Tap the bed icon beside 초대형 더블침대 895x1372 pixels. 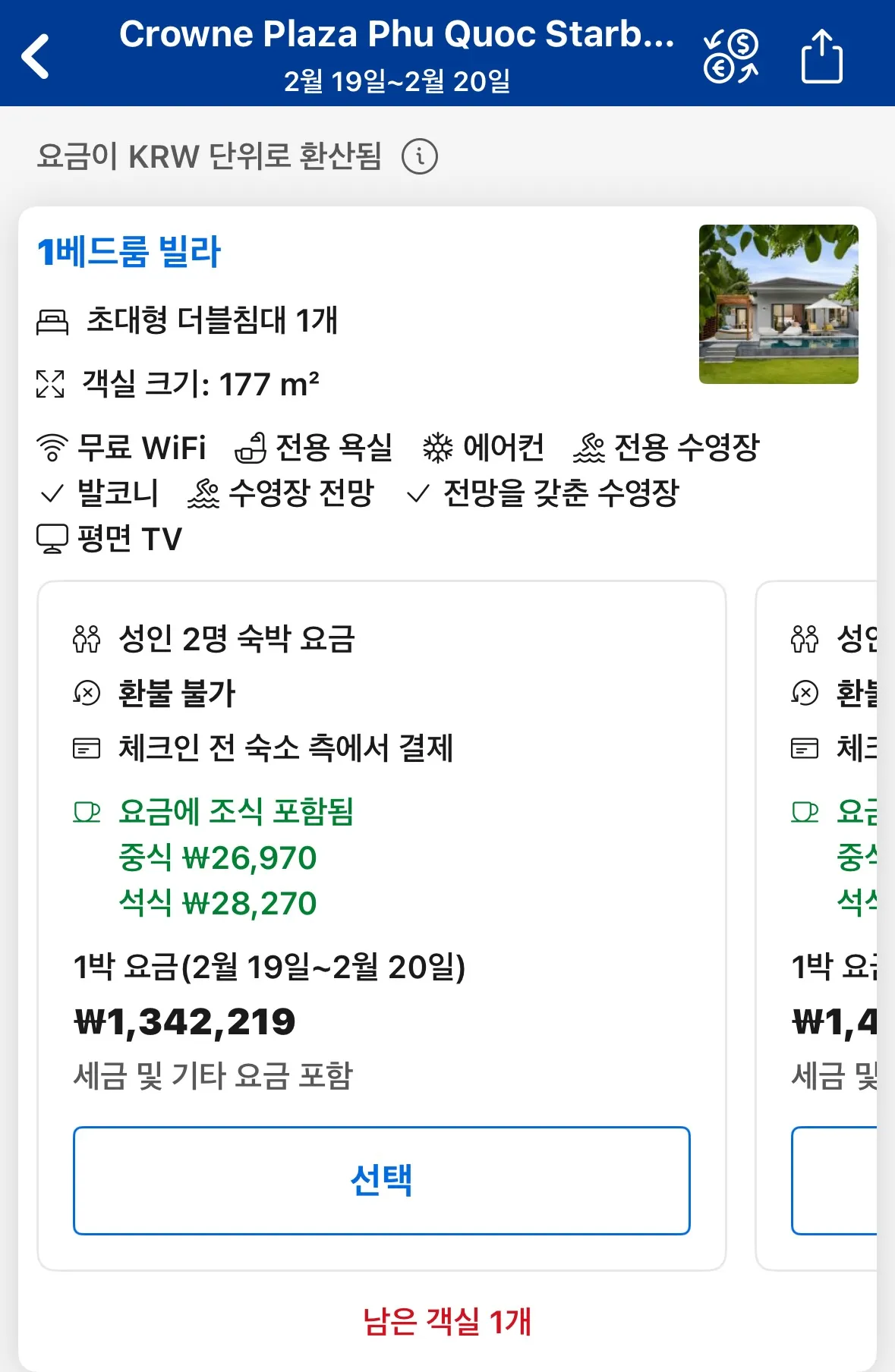tap(52, 321)
